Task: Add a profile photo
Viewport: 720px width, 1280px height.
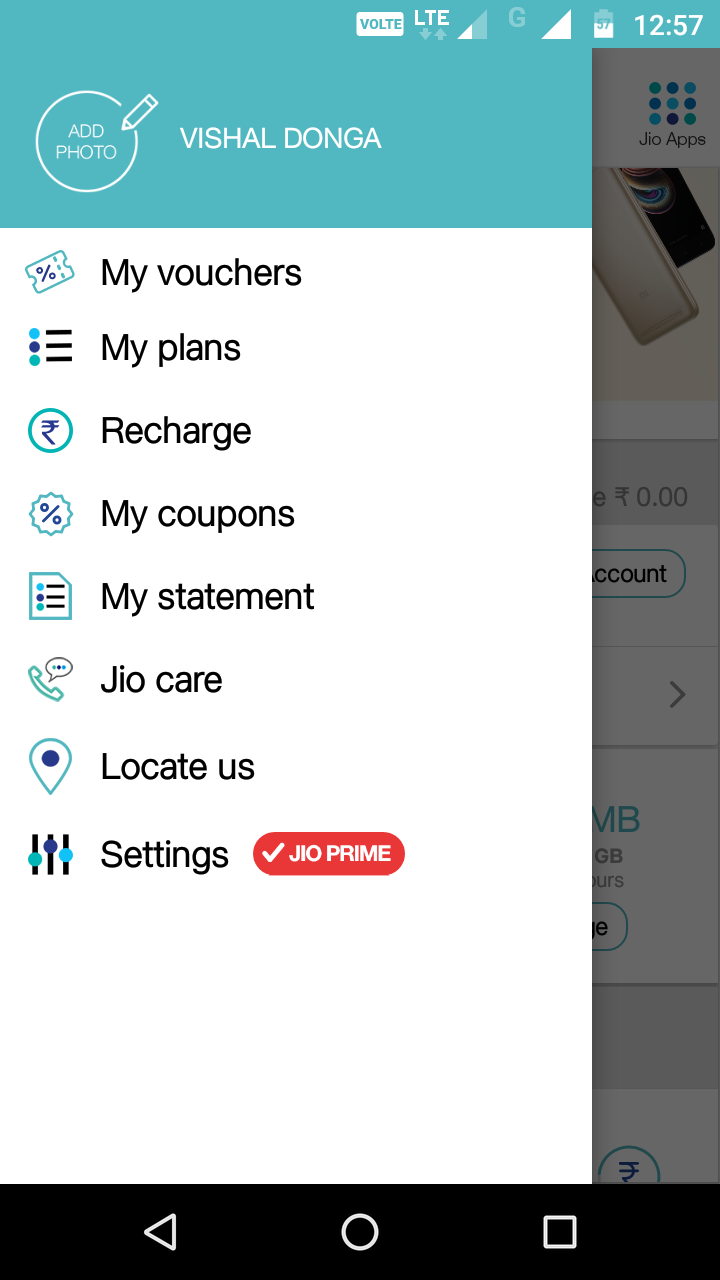Action: coord(87,141)
